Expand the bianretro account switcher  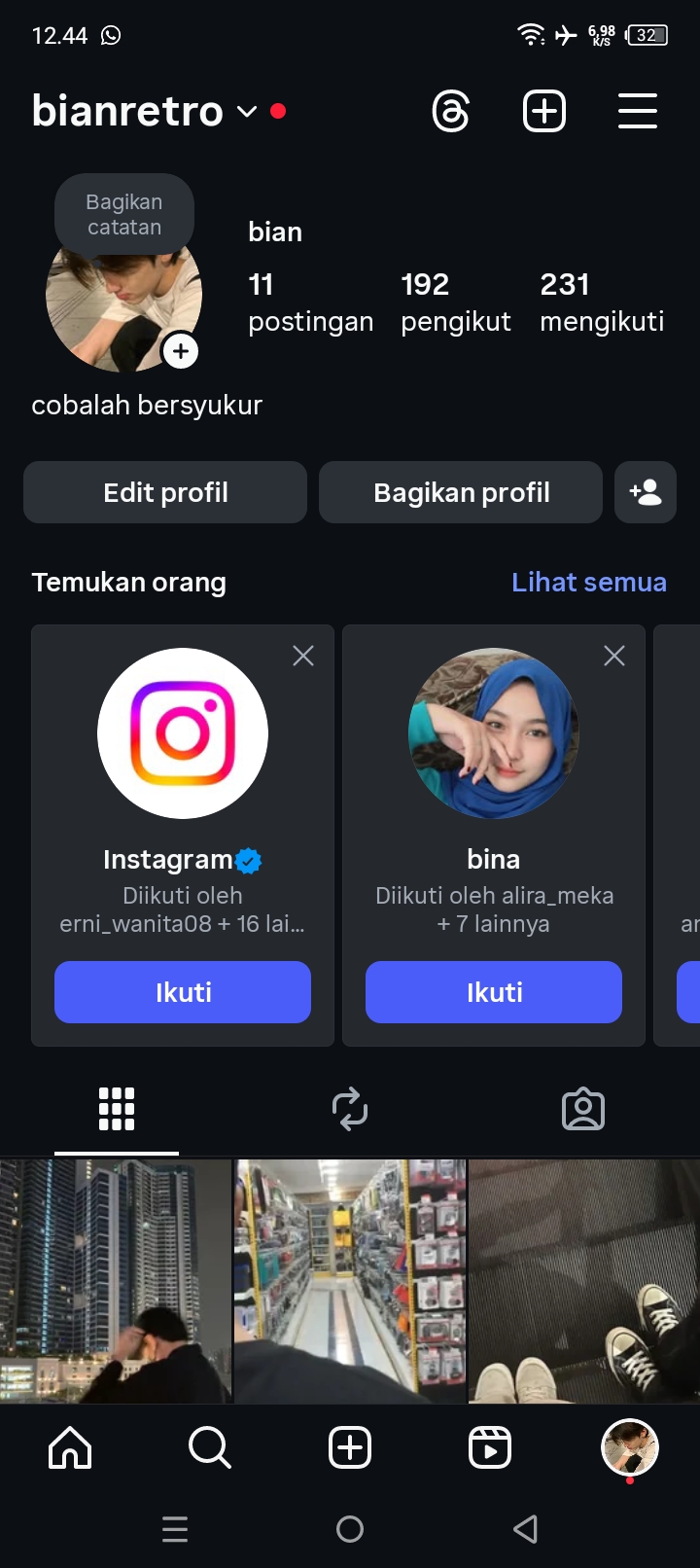[x=247, y=112]
